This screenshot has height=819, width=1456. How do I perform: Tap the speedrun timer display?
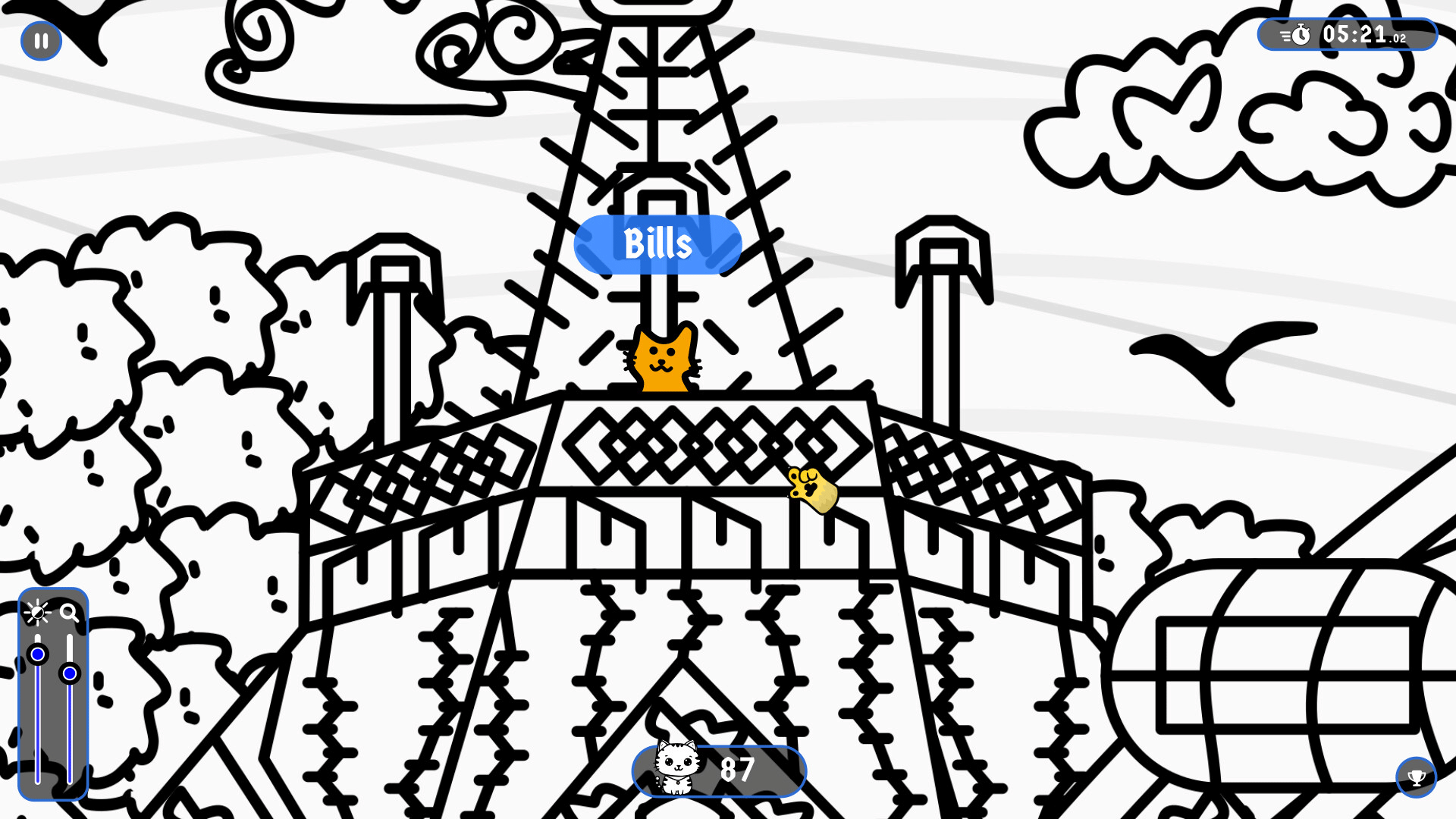[x=1347, y=35]
